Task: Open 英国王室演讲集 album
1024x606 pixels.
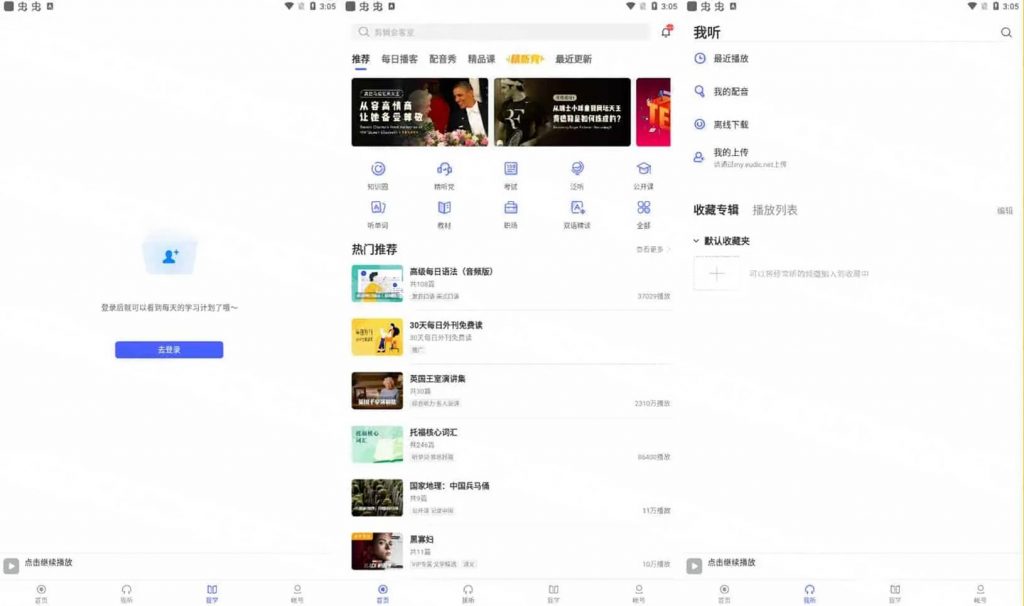Action: click(437, 378)
